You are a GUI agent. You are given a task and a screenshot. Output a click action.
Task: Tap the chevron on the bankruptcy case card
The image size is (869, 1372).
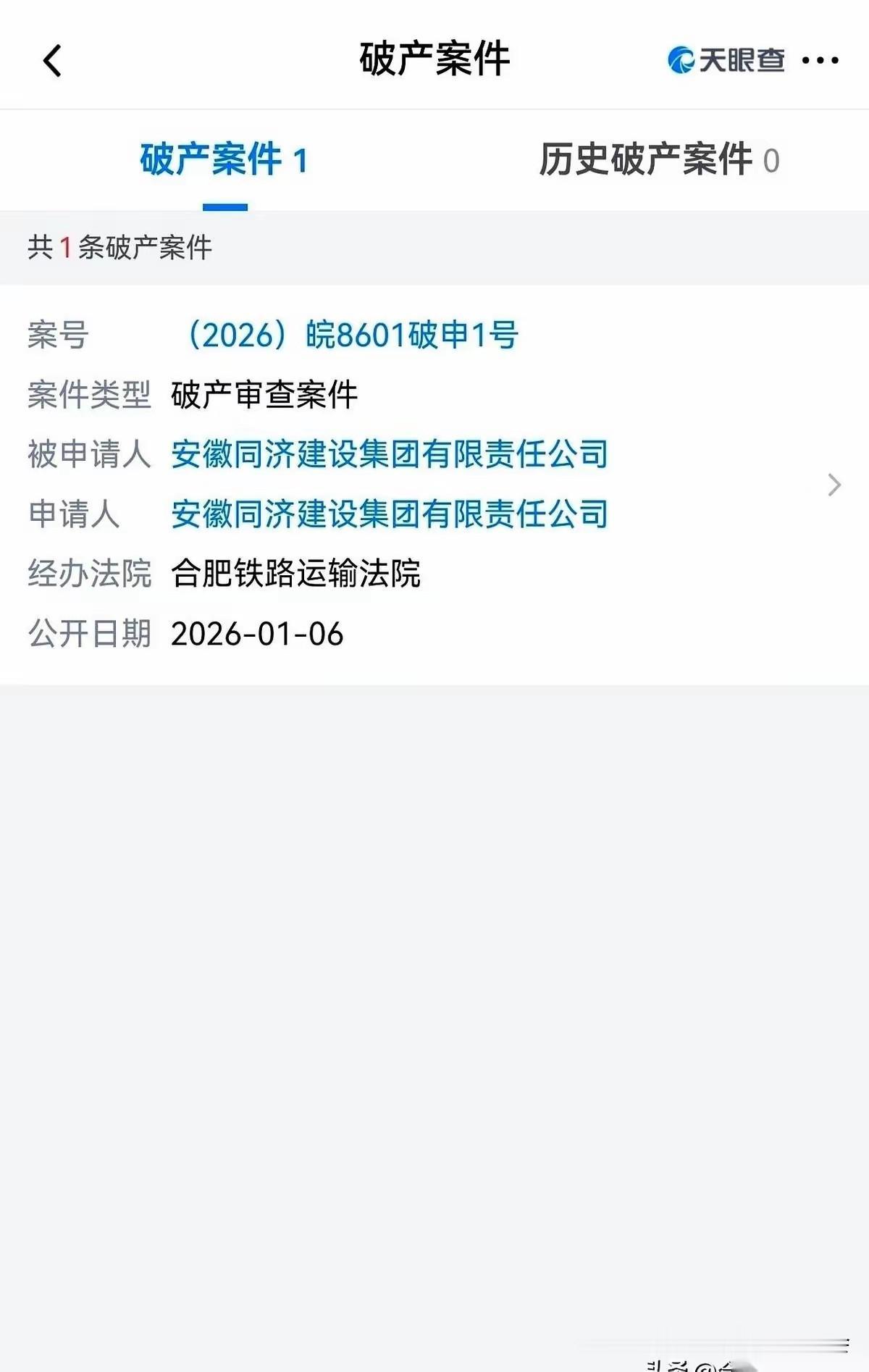coord(834,485)
